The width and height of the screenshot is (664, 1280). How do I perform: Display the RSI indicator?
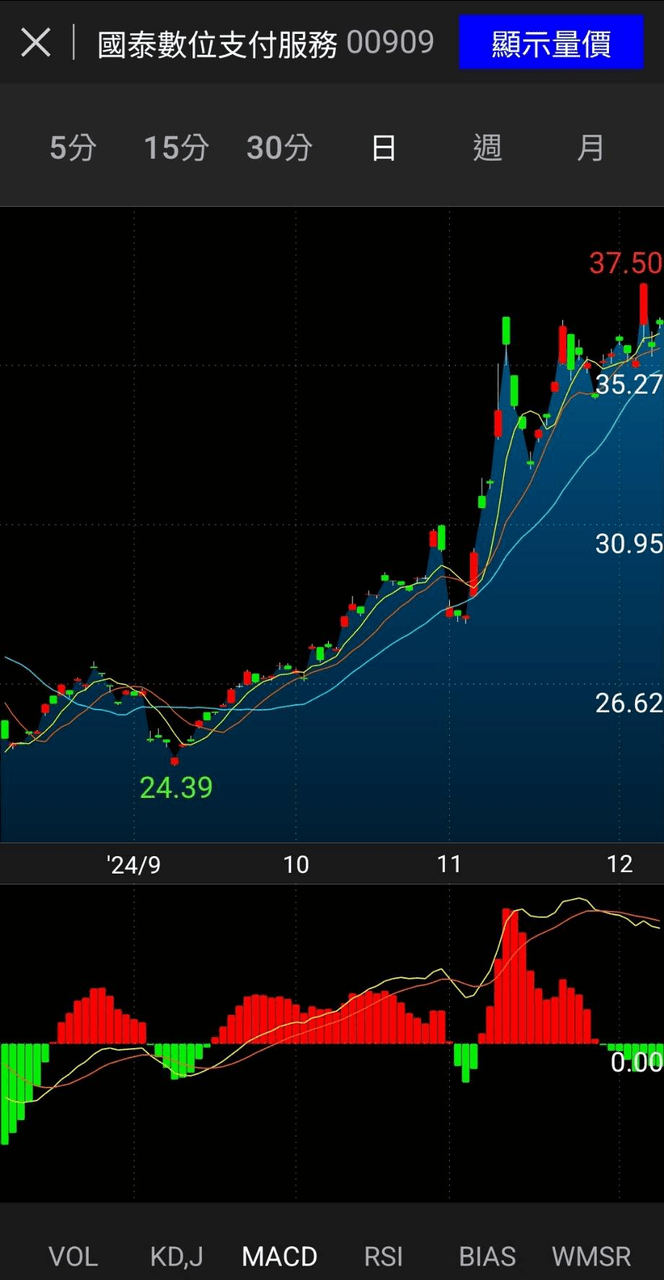pyautogui.click(x=384, y=1256)
